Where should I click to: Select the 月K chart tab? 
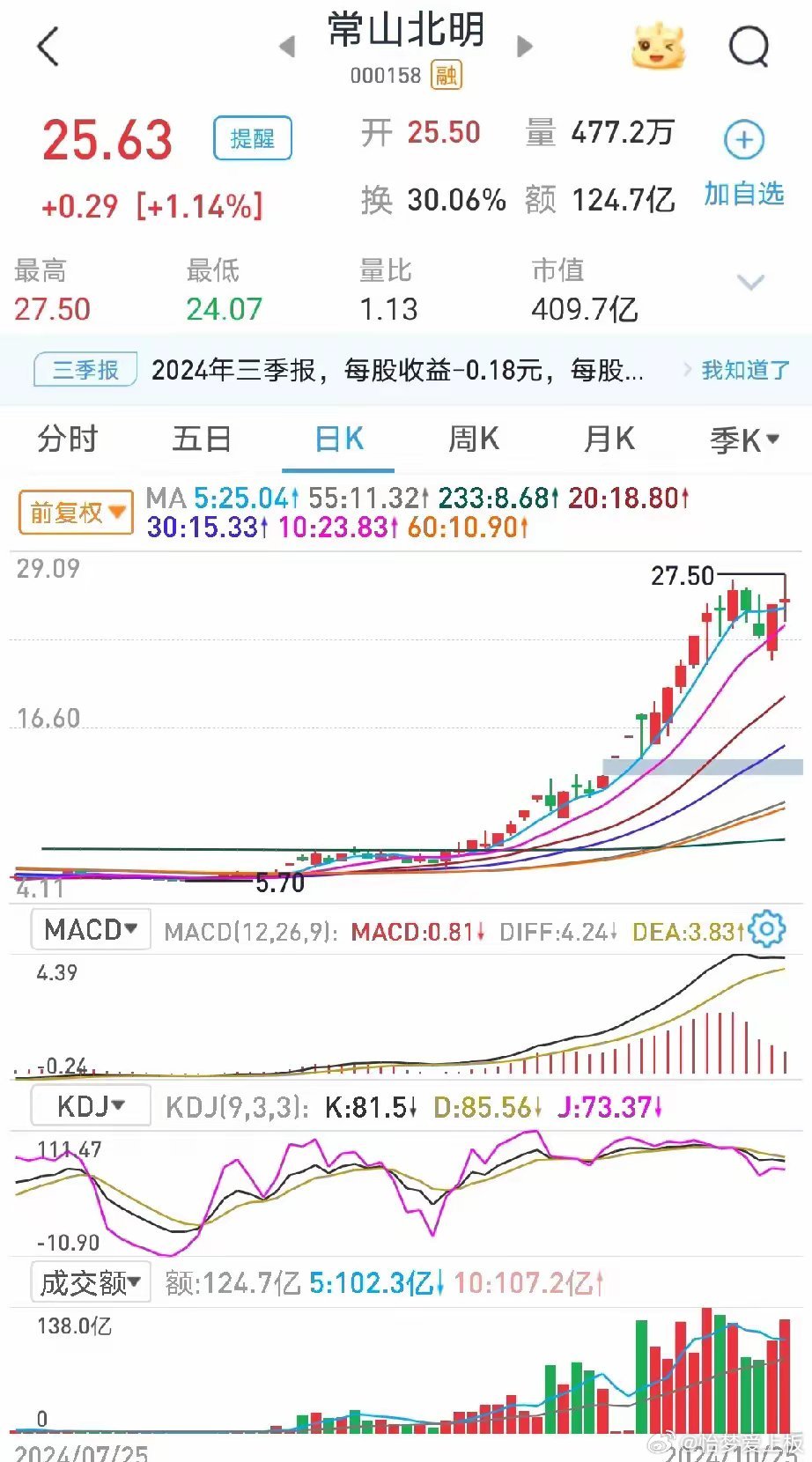(609, 439)
